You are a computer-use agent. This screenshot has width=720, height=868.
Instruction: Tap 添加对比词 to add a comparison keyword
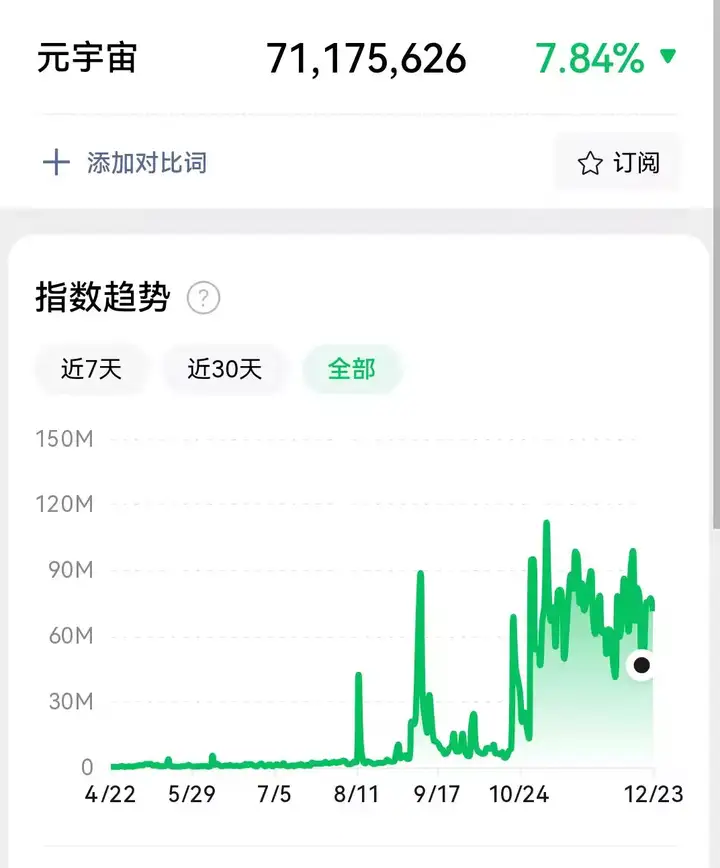coord(126,163)
